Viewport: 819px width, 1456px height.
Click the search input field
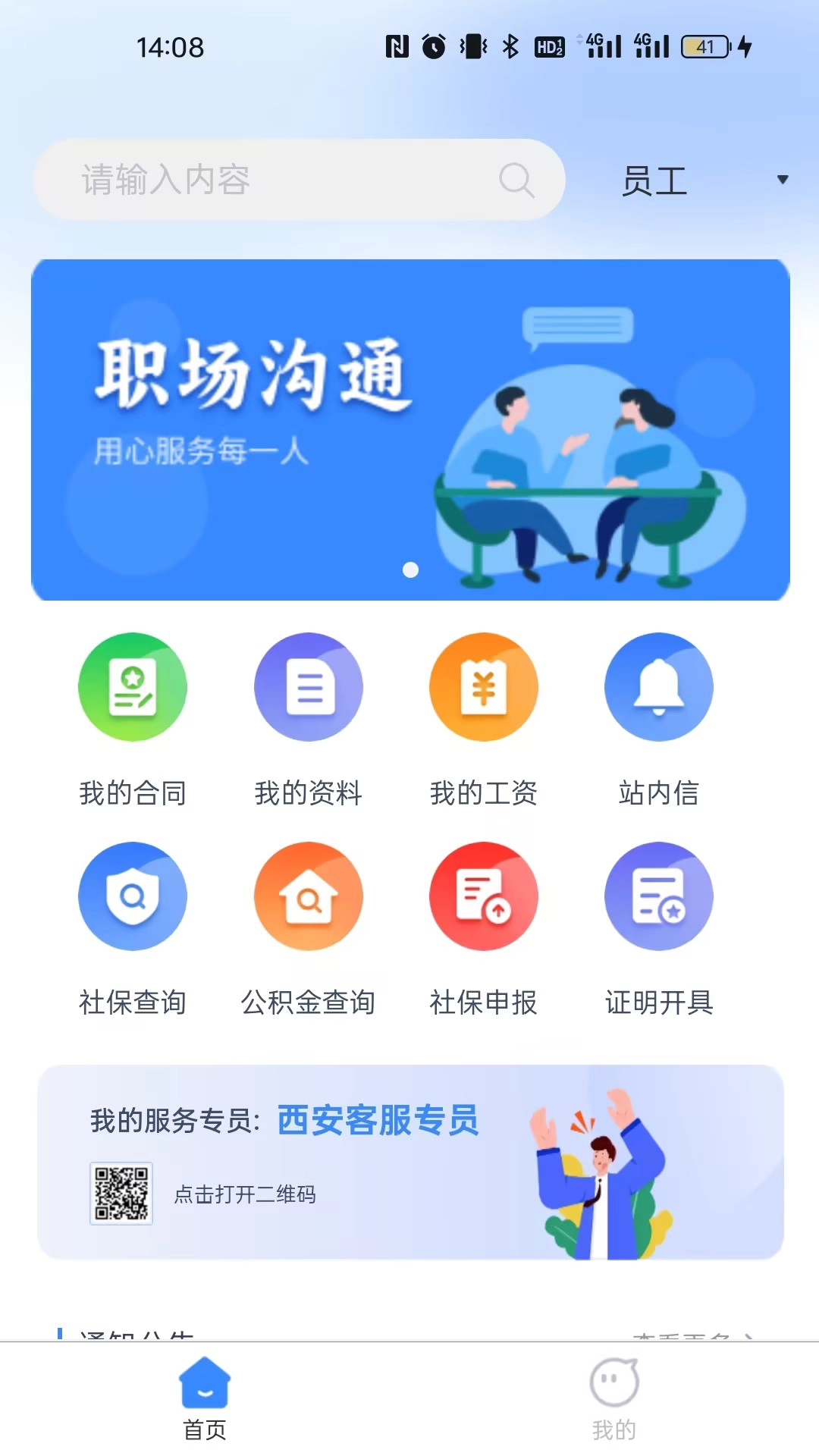click(265, 180)
